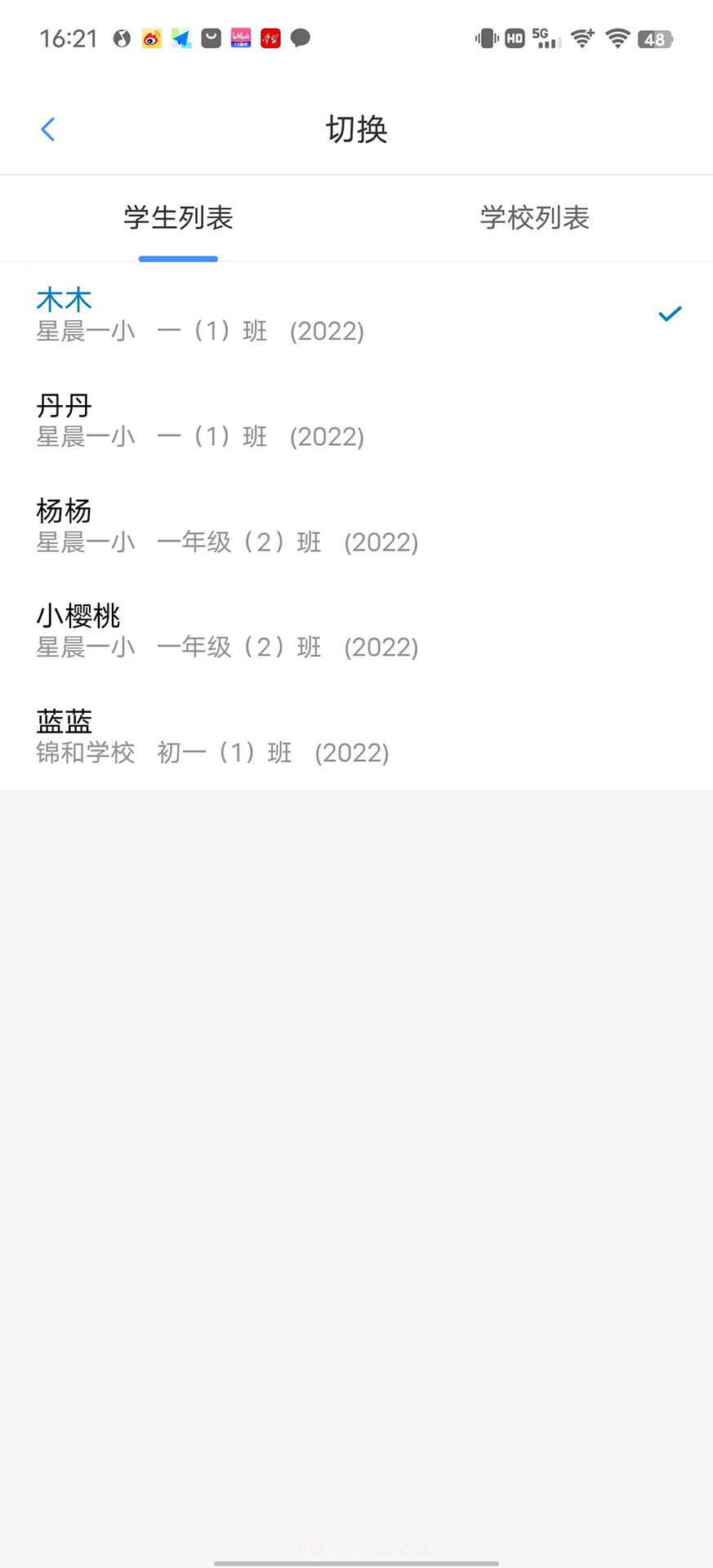Open the Weibo notification icon in status bar
713x1568 pixels.
coord(151,38)
